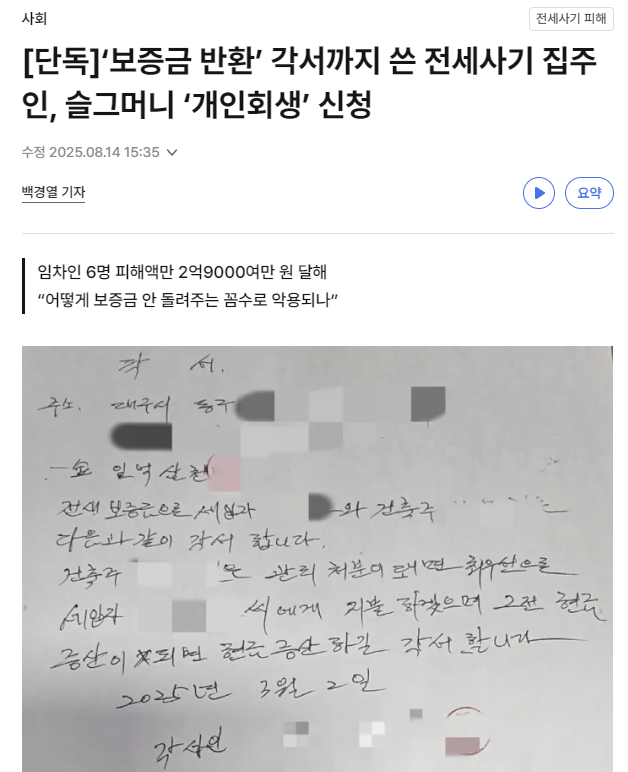The height and width of the screenshot is (772, 628).
Task: Open the 사회 section link
Action: [34, 19]
